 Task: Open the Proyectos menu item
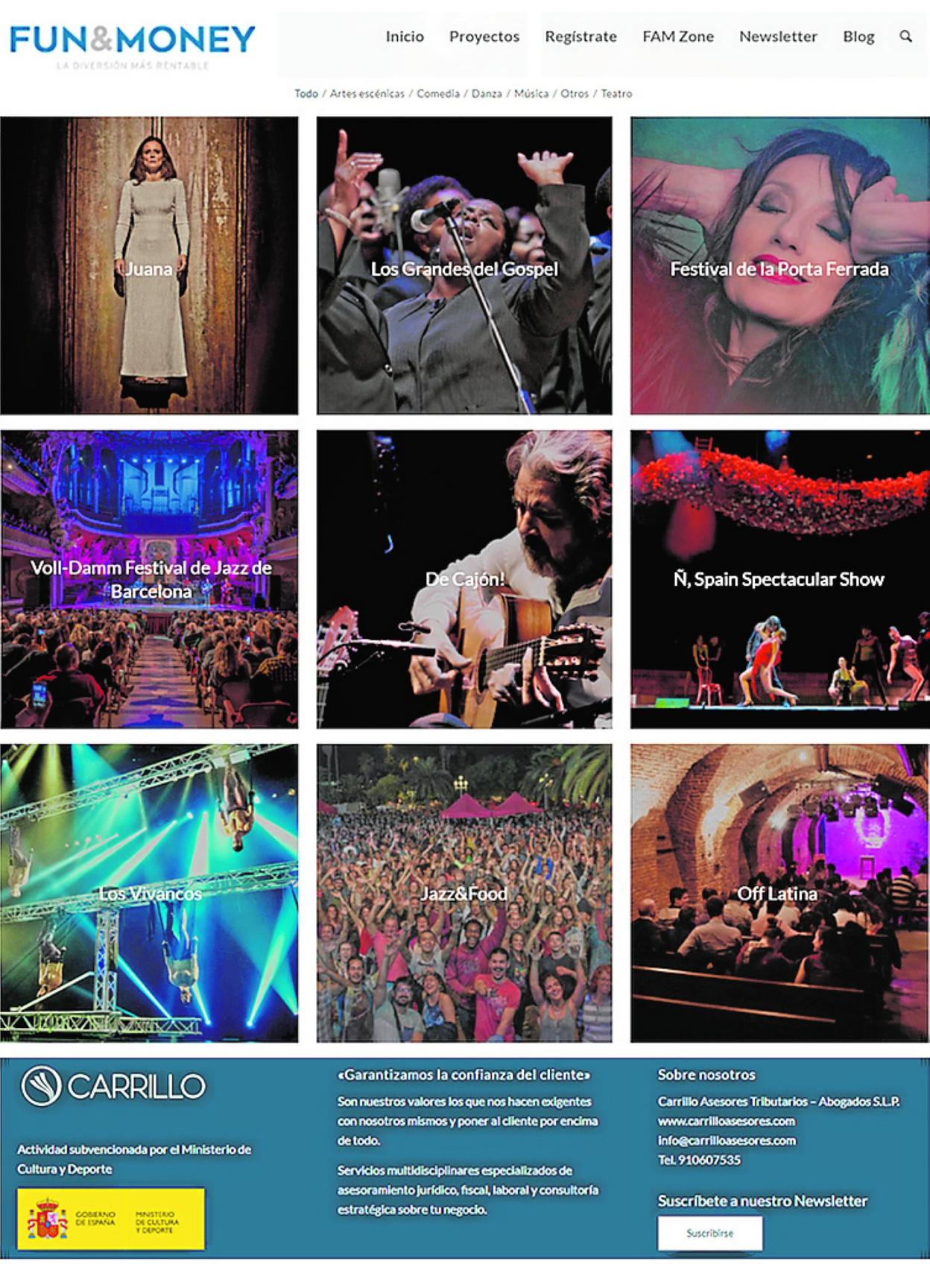click(x=484, y=37)
